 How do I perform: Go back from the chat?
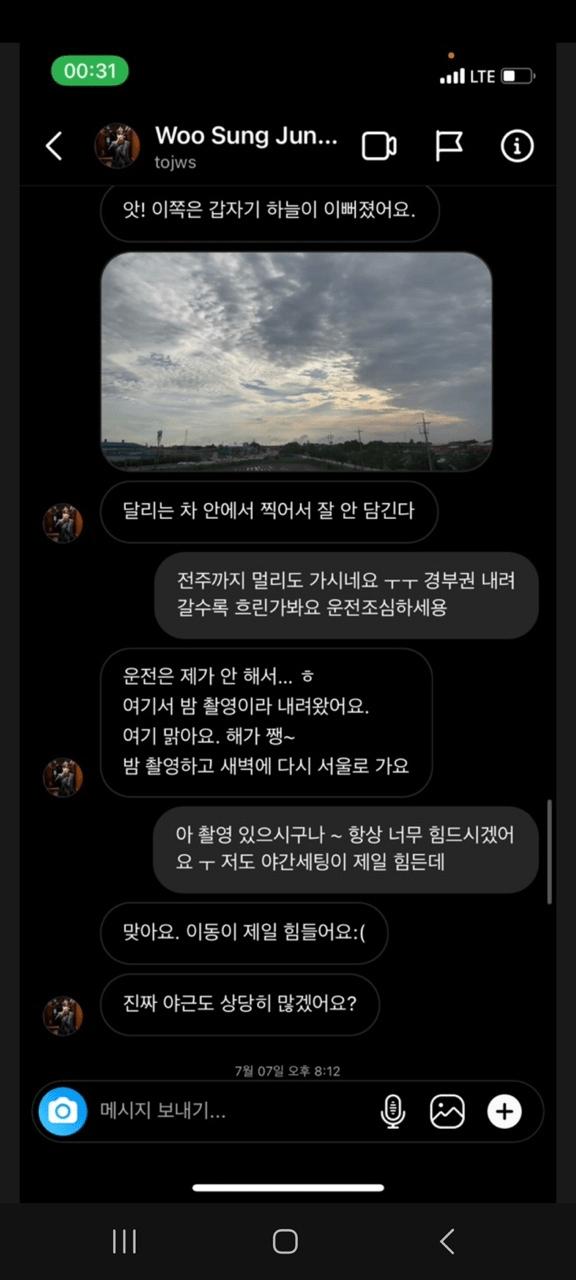(54, 146)
